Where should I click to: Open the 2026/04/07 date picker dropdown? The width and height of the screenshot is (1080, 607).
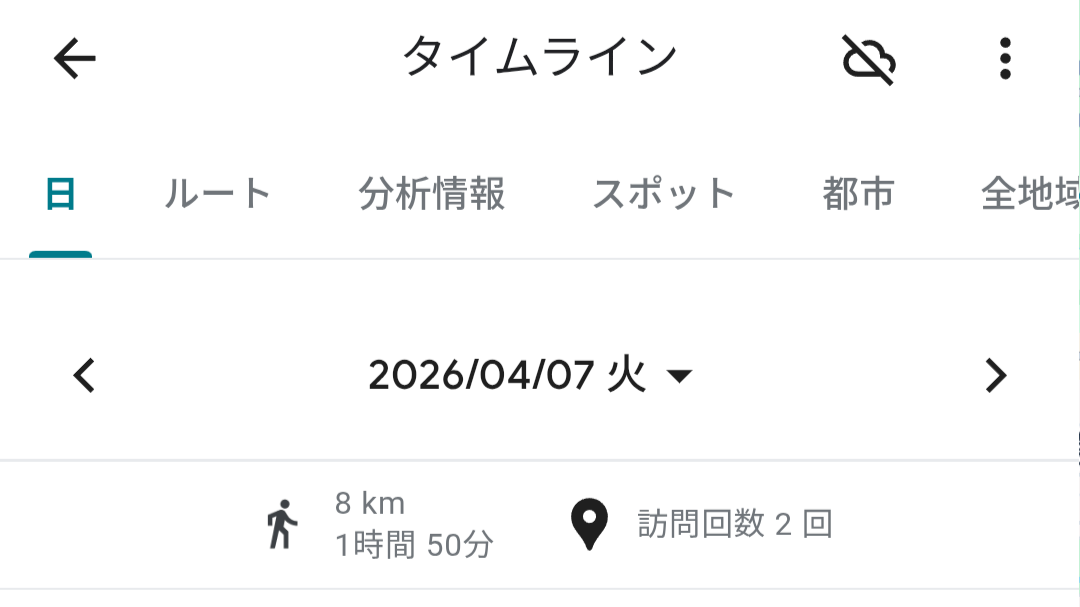point(530,376)
